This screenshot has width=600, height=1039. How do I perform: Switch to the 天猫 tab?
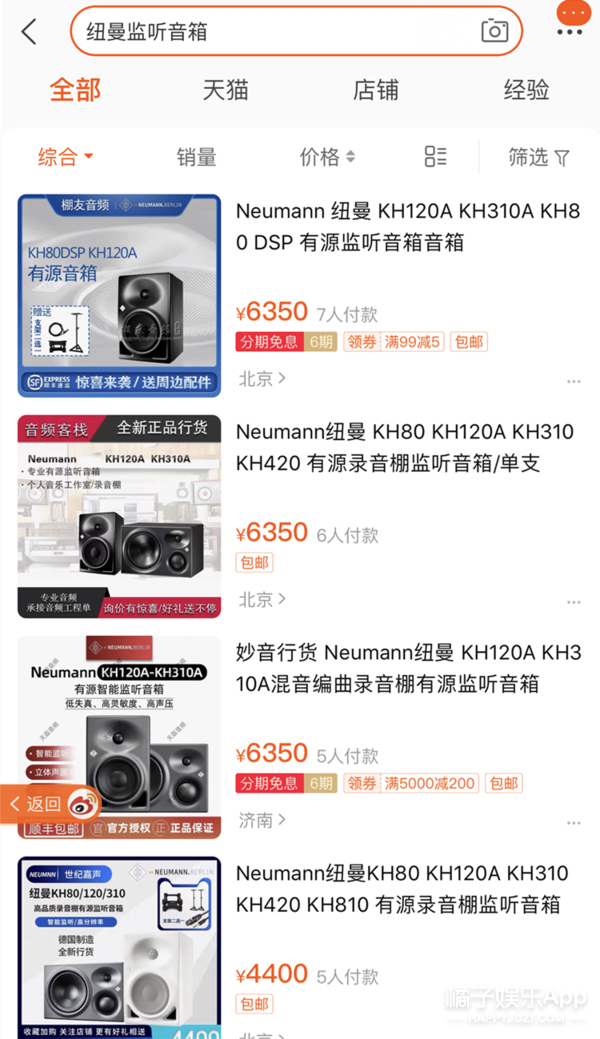[225, 90]
